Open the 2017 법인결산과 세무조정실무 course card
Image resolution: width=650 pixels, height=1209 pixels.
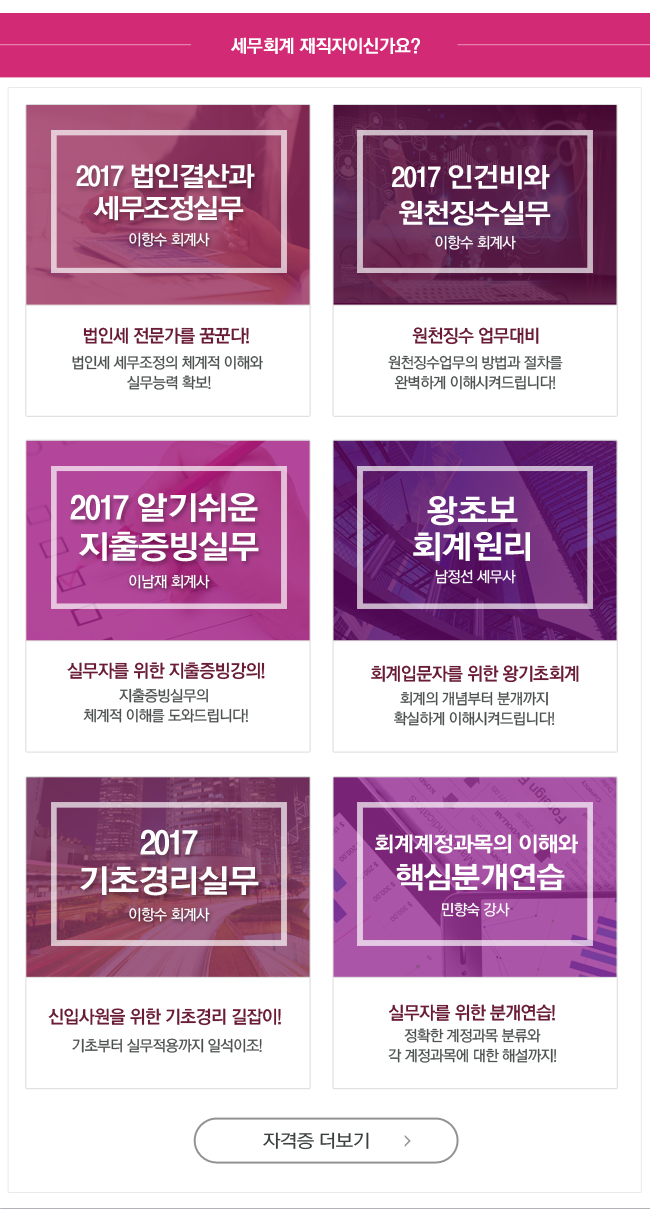[x=168, y=260]
